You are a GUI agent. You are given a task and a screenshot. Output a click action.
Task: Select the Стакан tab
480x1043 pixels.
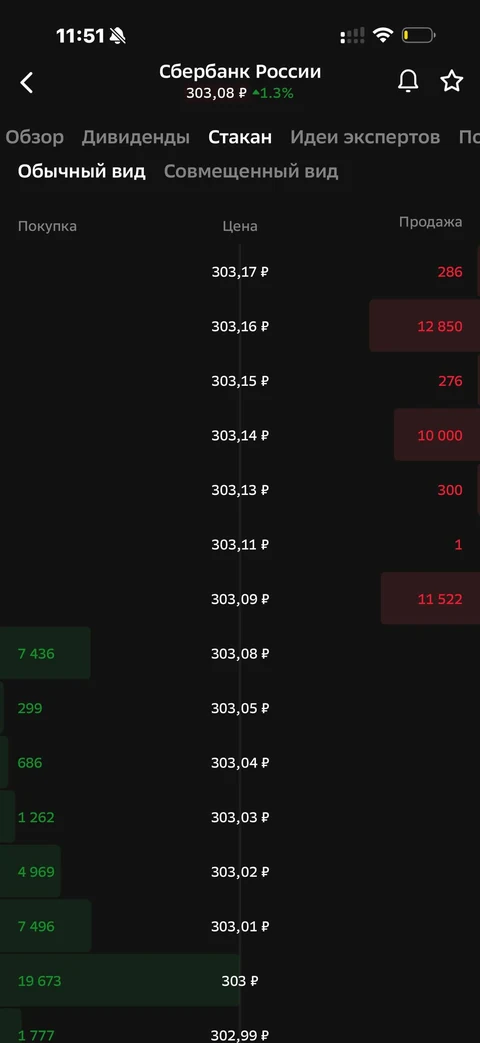(x=240, y=137)
